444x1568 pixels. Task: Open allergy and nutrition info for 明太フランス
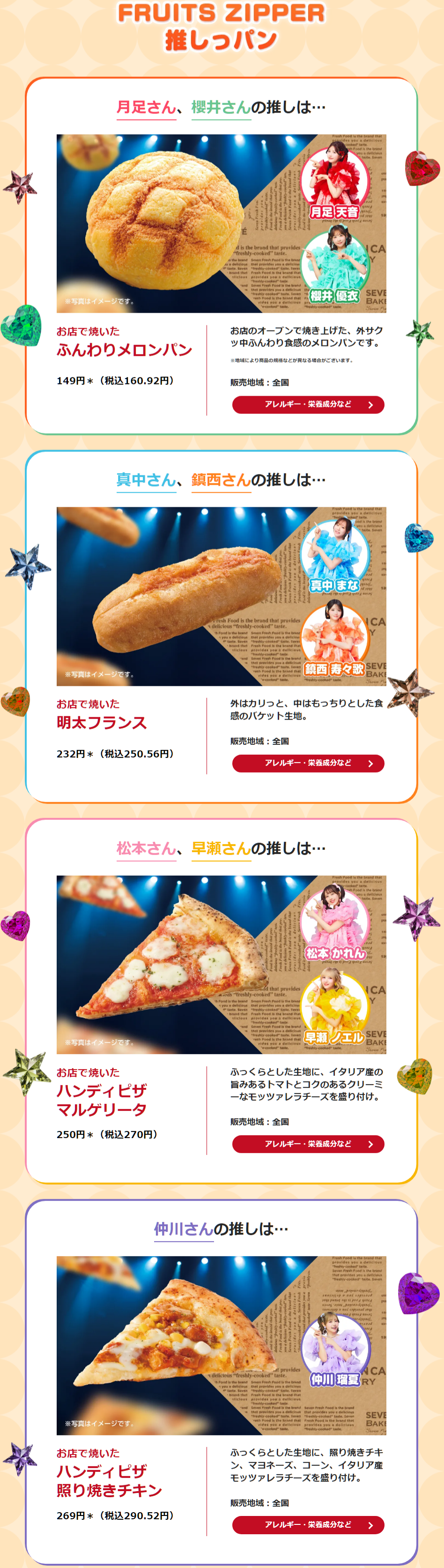click(308, 763)
